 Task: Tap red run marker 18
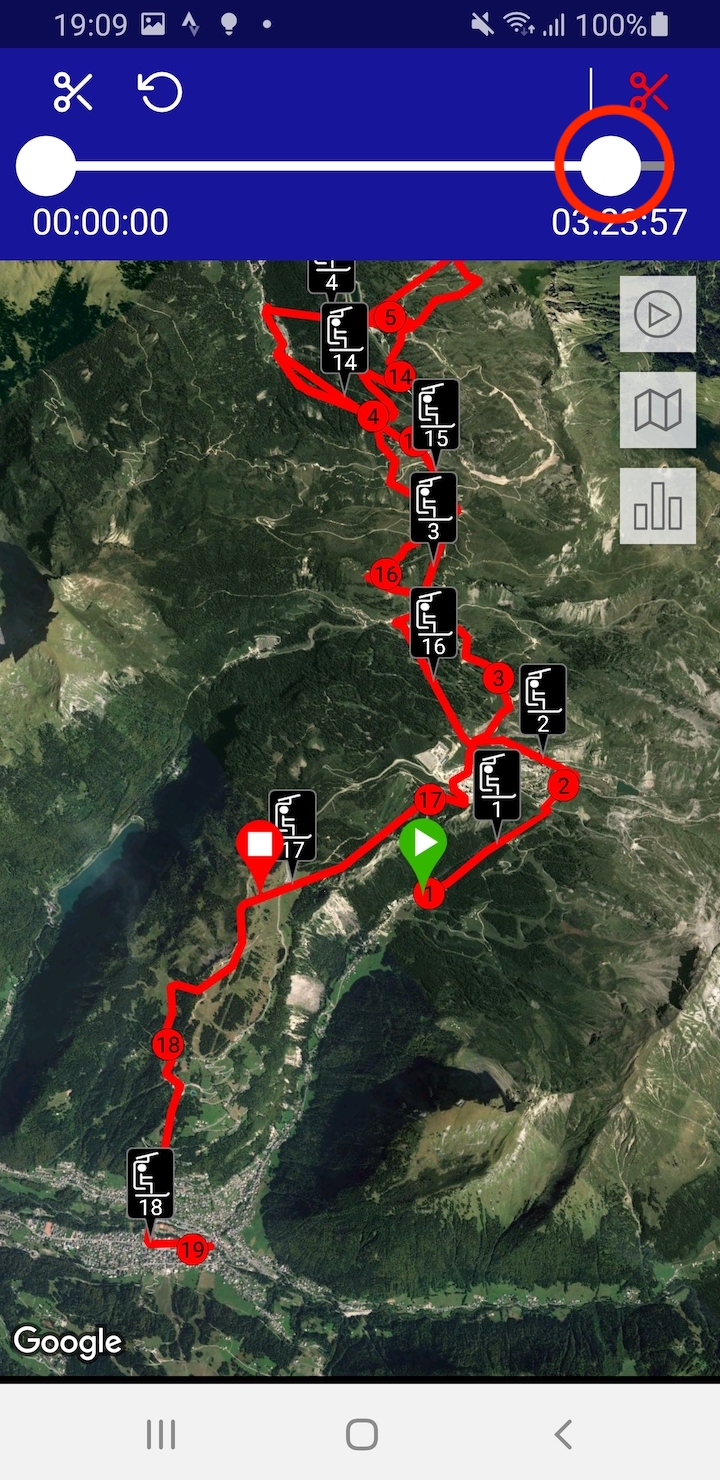click(168, 1045)
